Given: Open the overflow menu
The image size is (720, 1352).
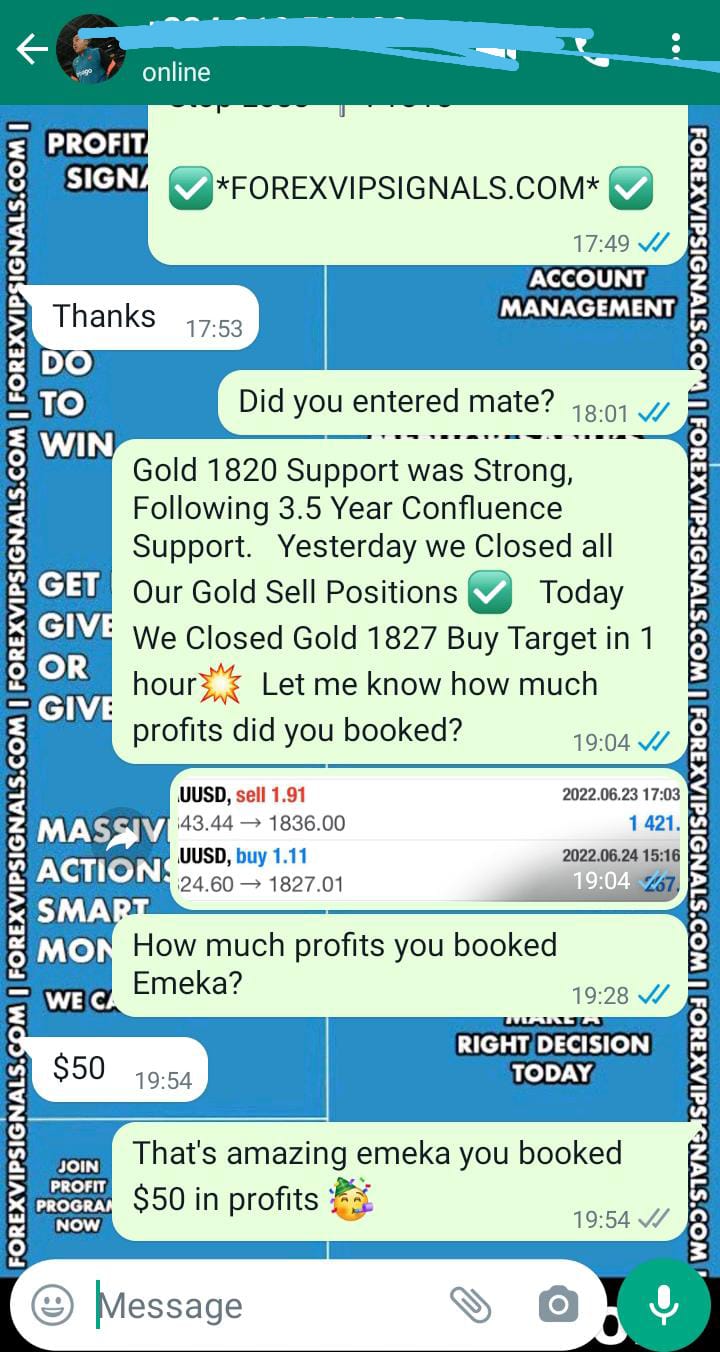Looking at the screenshot, I should coord(677,46).
